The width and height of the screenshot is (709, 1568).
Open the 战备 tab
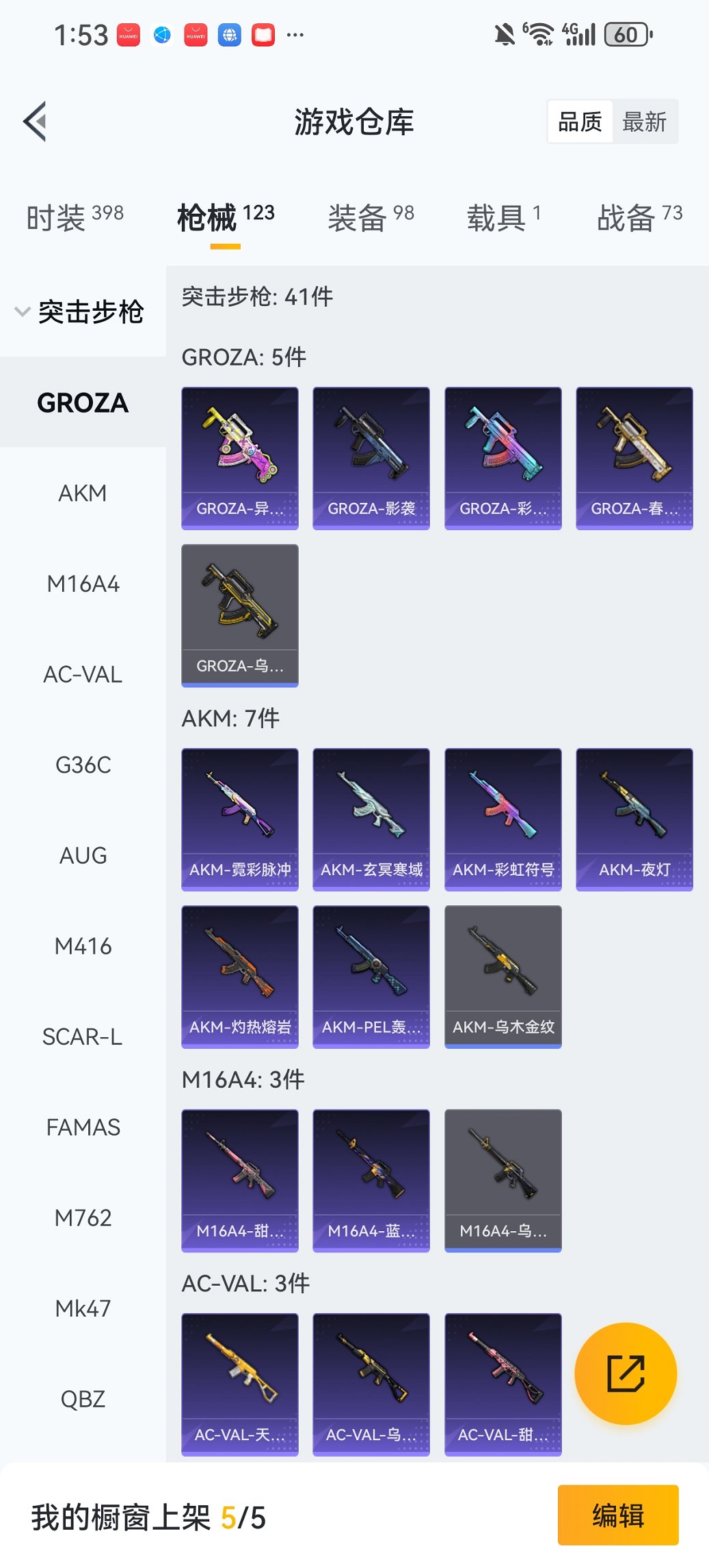click(x=639, y=217)
